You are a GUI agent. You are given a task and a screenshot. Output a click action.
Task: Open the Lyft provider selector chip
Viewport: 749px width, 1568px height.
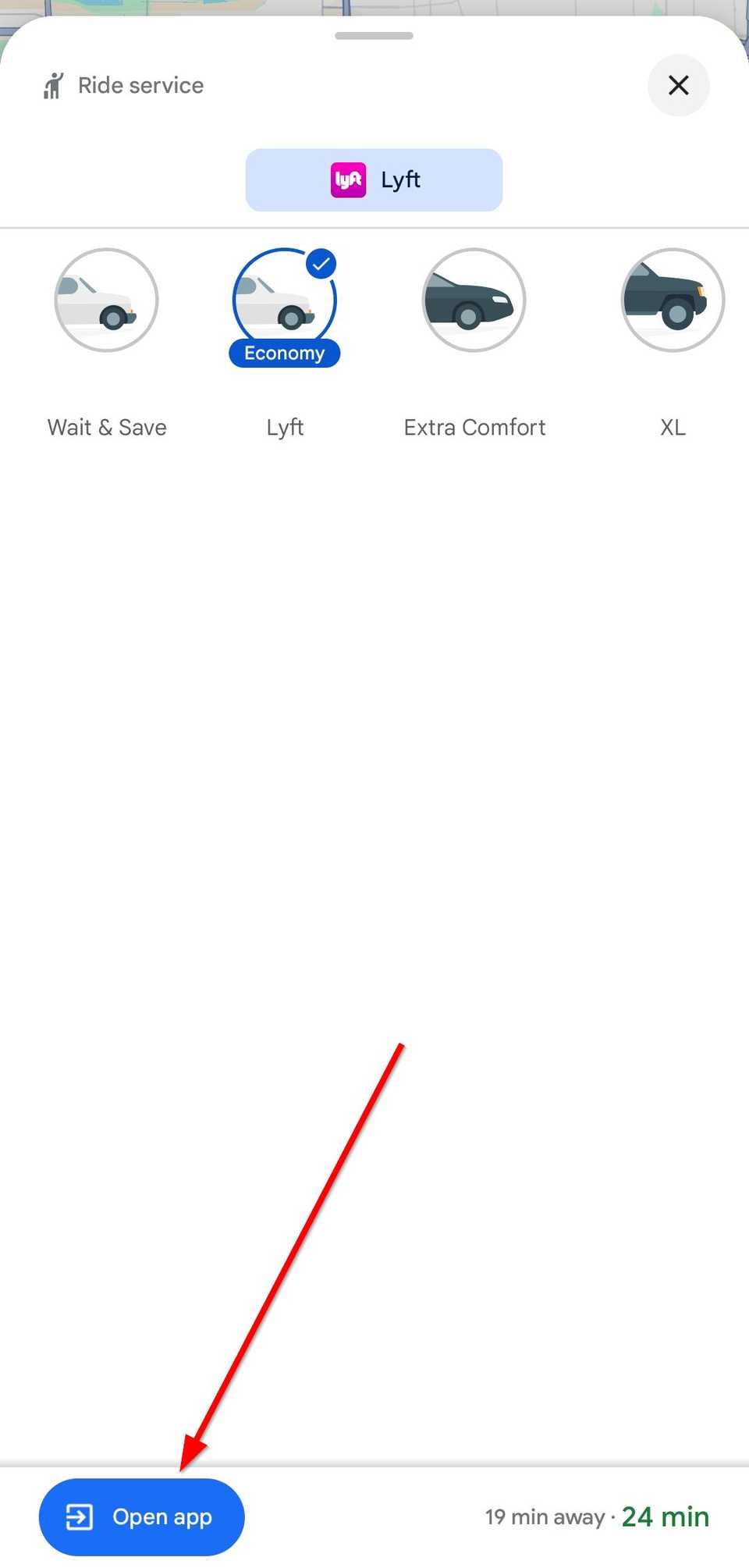pos(374,180)
